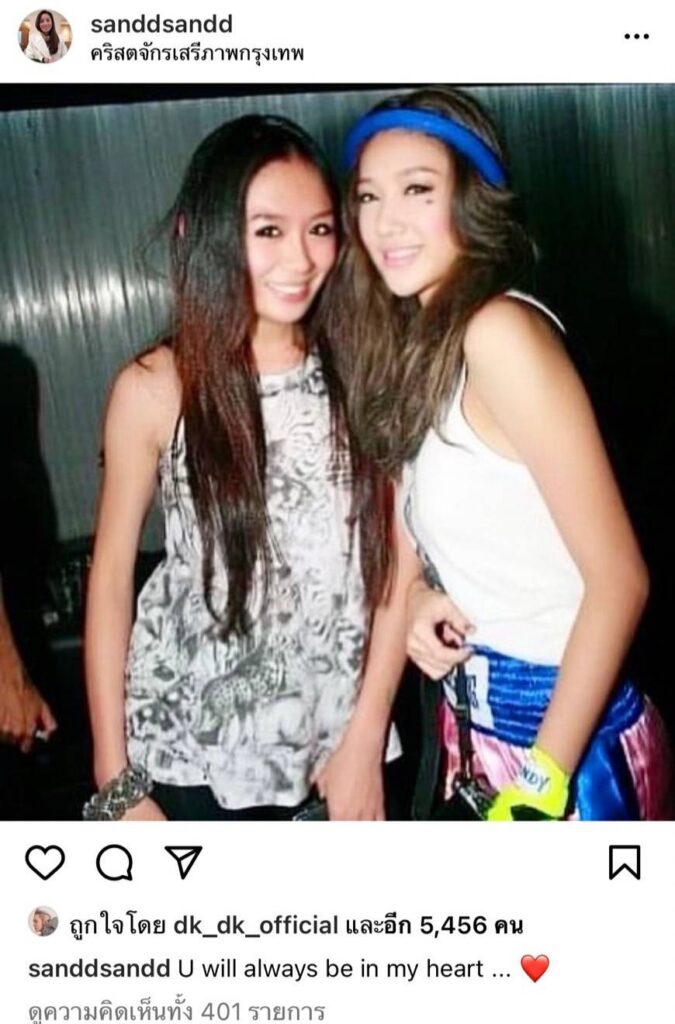Open the post photo

click(337, 452)
